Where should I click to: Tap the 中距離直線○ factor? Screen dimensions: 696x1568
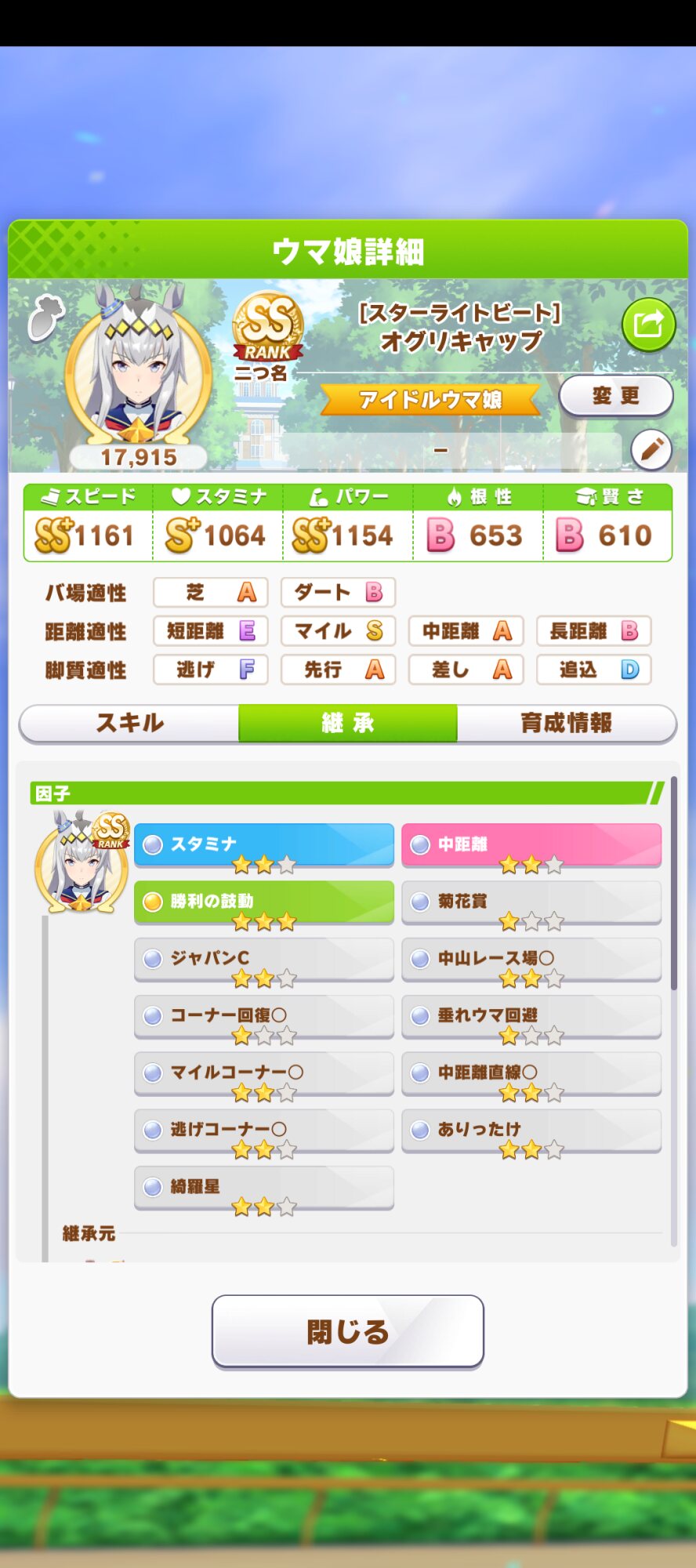(x=531, y=1073)
